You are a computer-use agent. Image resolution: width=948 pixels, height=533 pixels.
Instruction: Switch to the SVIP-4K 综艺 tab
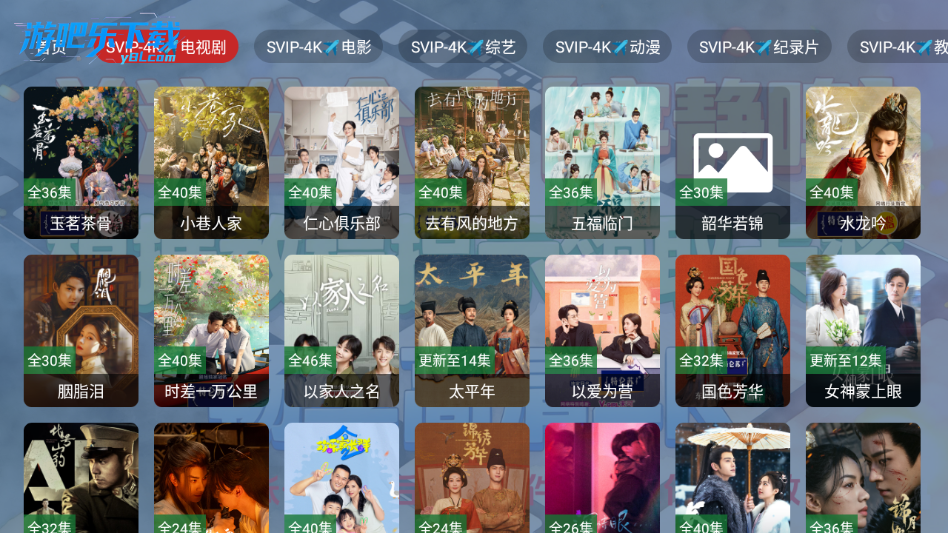coord(462,47)
